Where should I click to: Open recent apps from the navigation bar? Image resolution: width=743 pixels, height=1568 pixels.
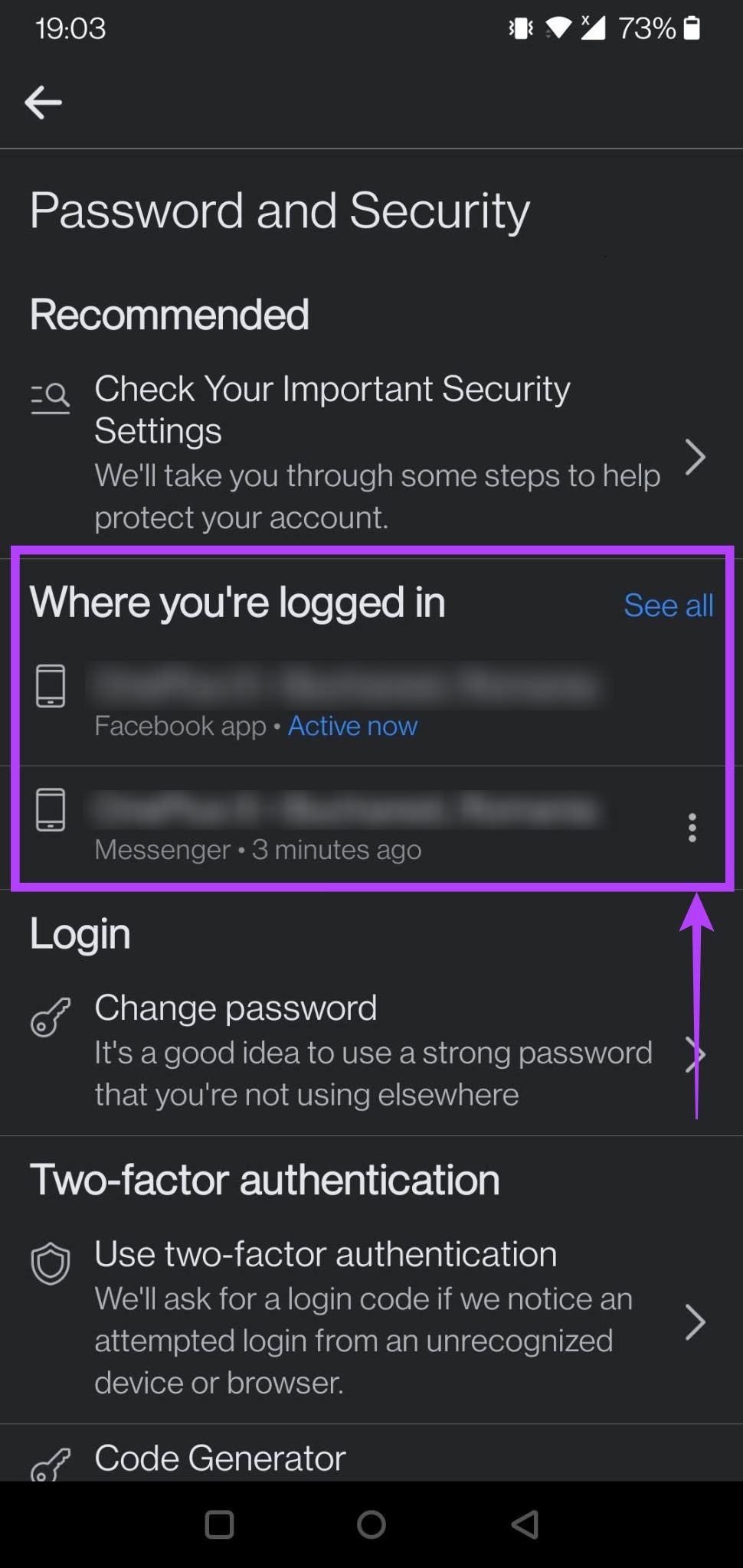click(x=219, y=1524)
